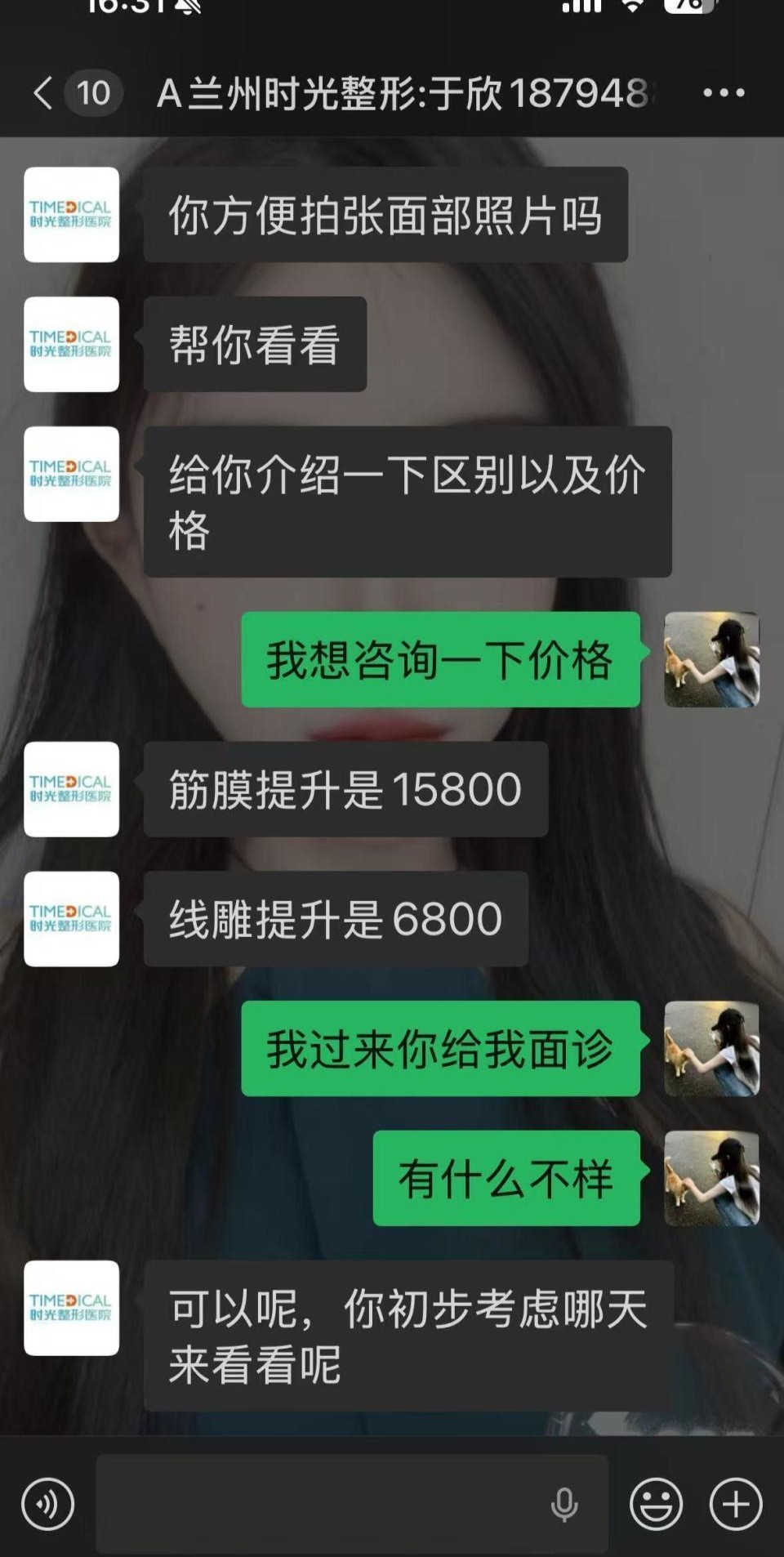Tap the microphone in the input field
This screenshot has height=1557, width=784.
(x=564, y=1504)
